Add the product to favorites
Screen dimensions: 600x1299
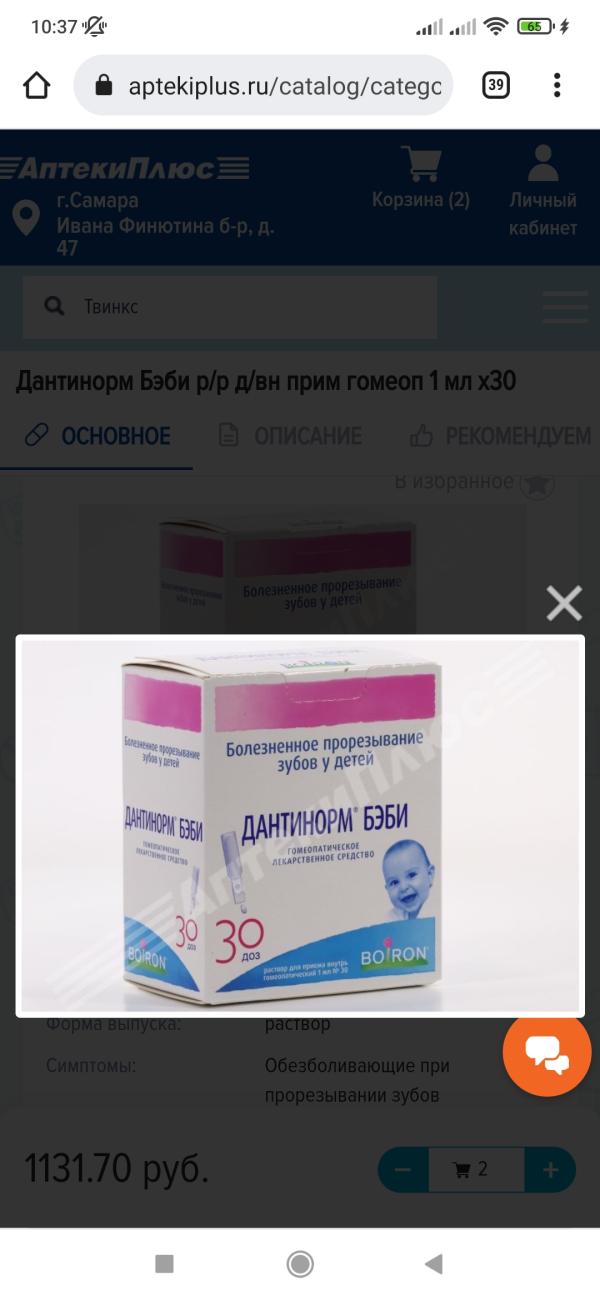pos(538,483)
